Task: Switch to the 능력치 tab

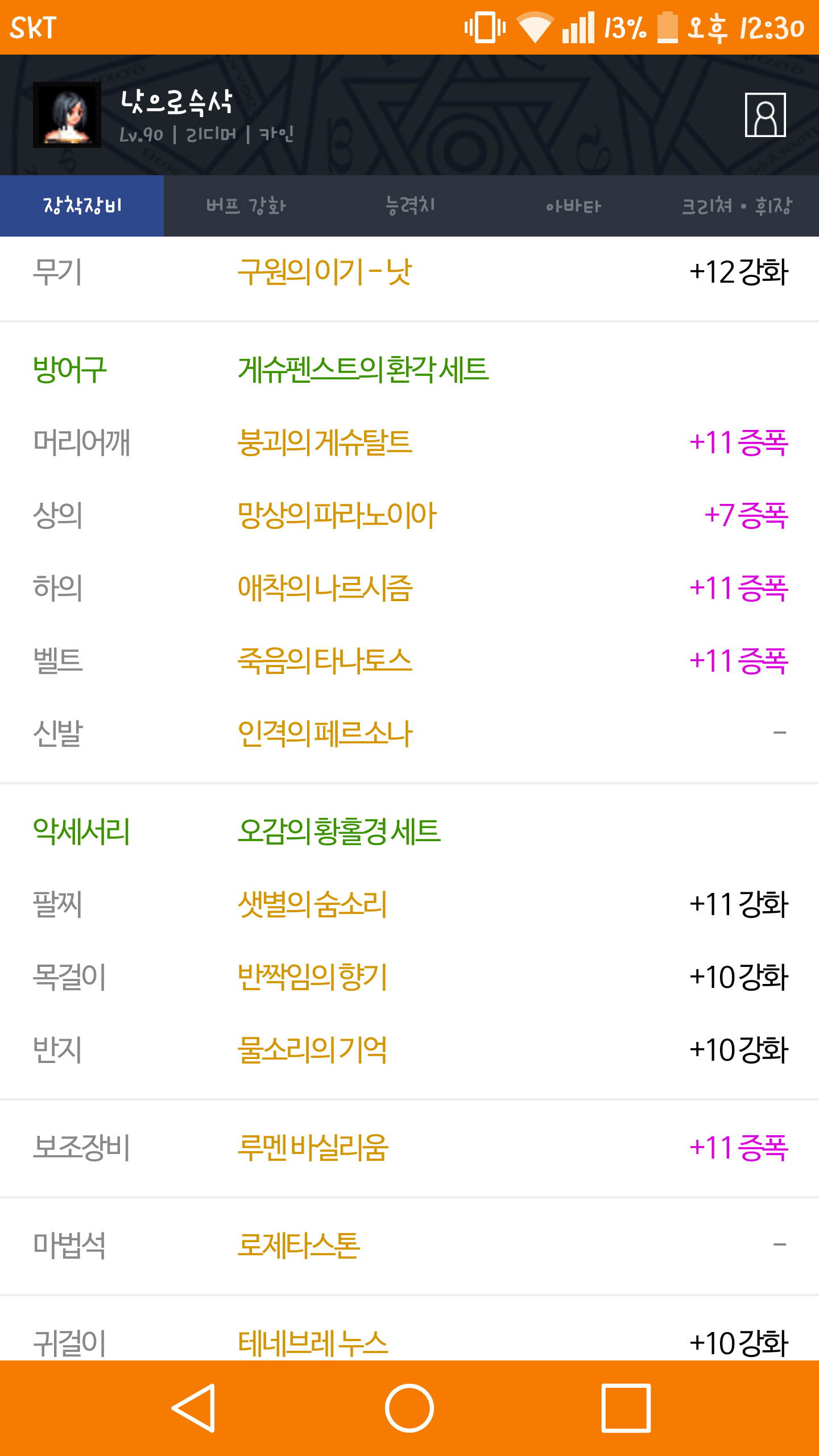Action: coord(409,206)
